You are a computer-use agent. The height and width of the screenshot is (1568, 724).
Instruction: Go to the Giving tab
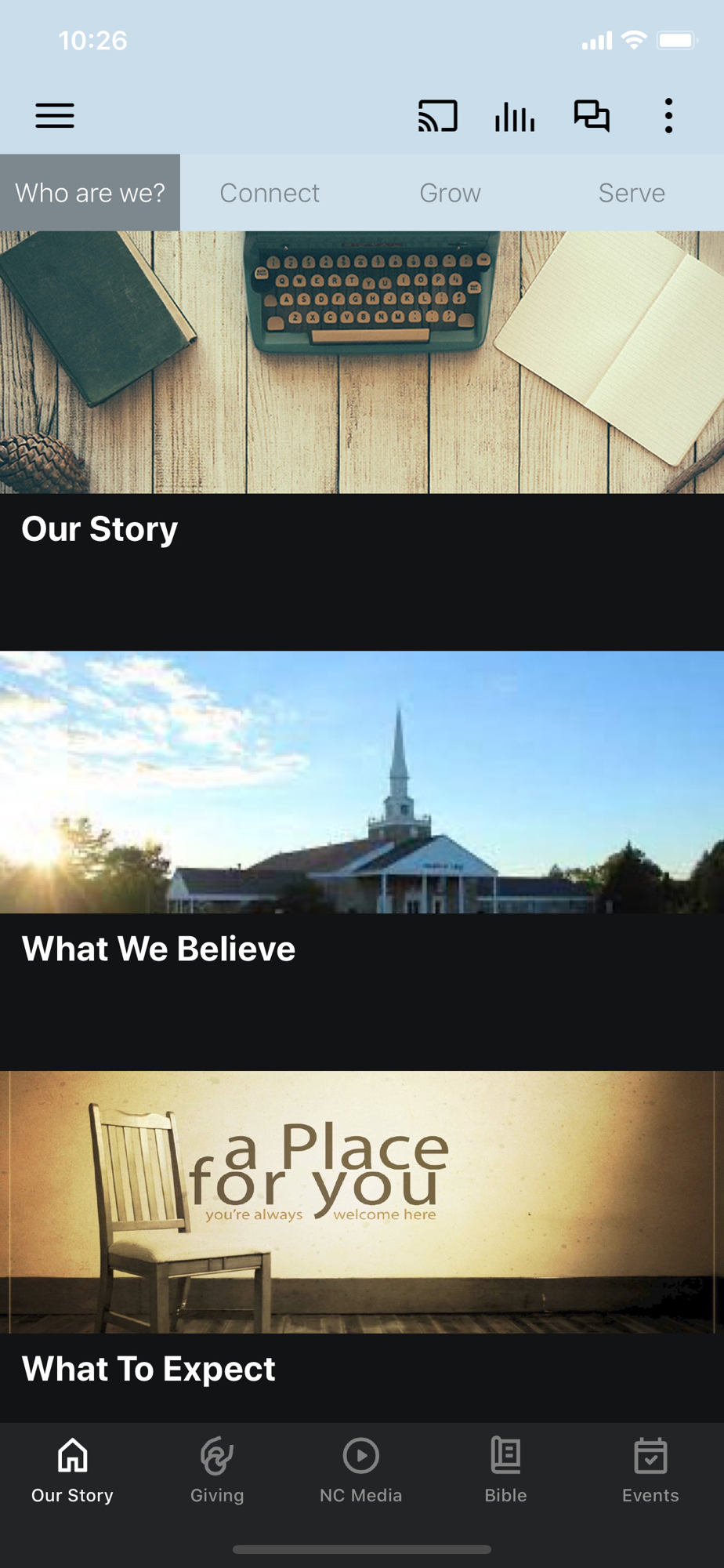(217, 1471)
